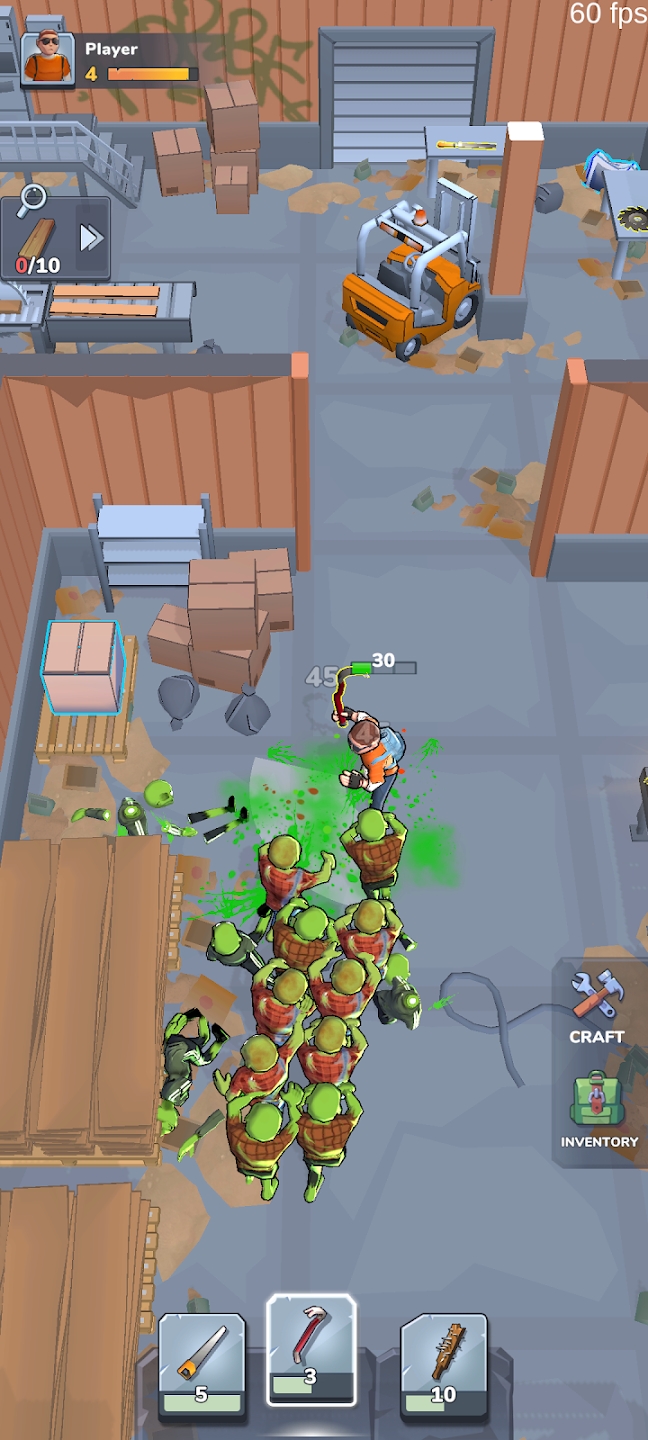The image size is (648, 1440).
Task: Select the crowbar weapon slot
Action: click(x=310, y=1349)
